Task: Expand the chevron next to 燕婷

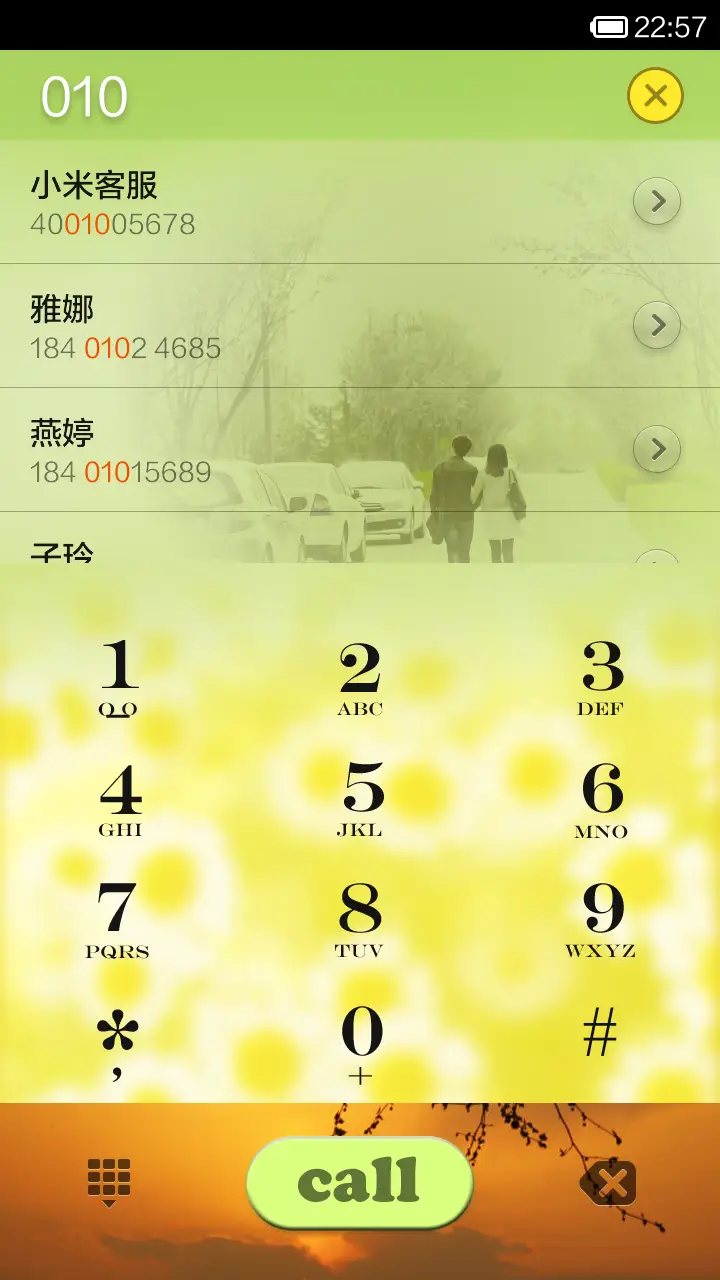Action: [x=658, y=449]
